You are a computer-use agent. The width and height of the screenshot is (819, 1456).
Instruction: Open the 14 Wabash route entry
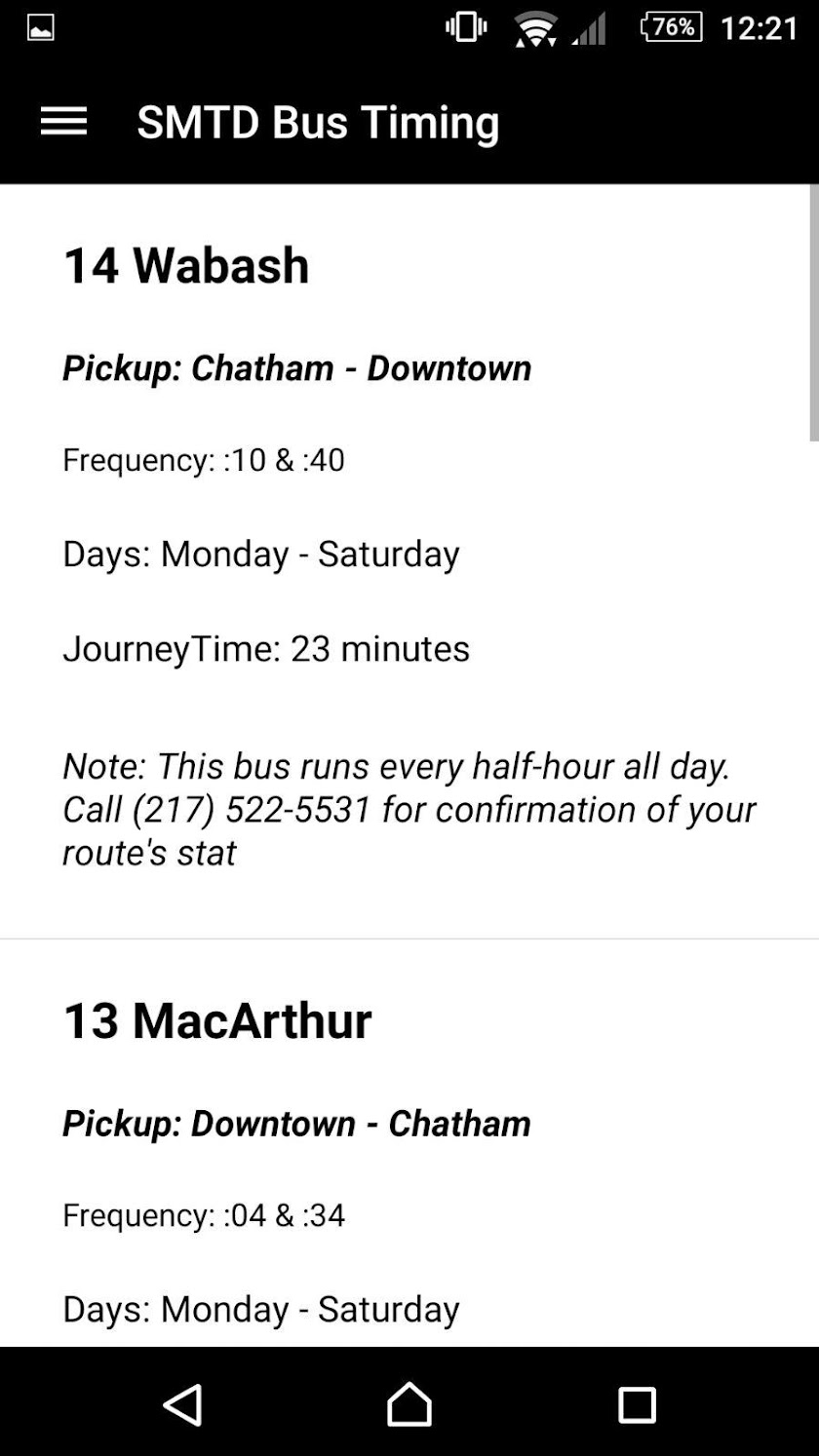[x=186, y=266]
